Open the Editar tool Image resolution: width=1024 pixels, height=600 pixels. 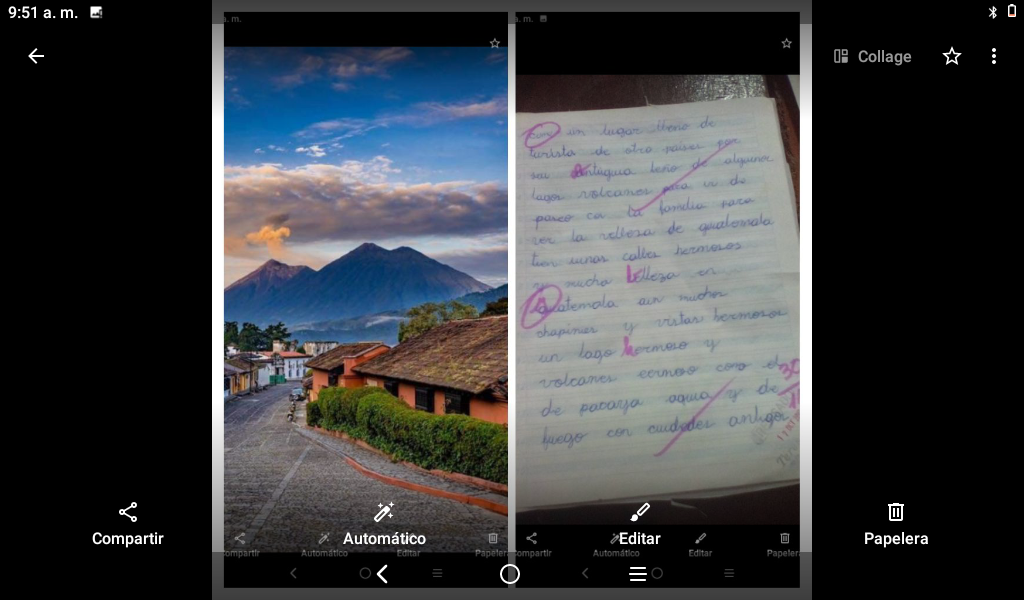coord(640,524)
